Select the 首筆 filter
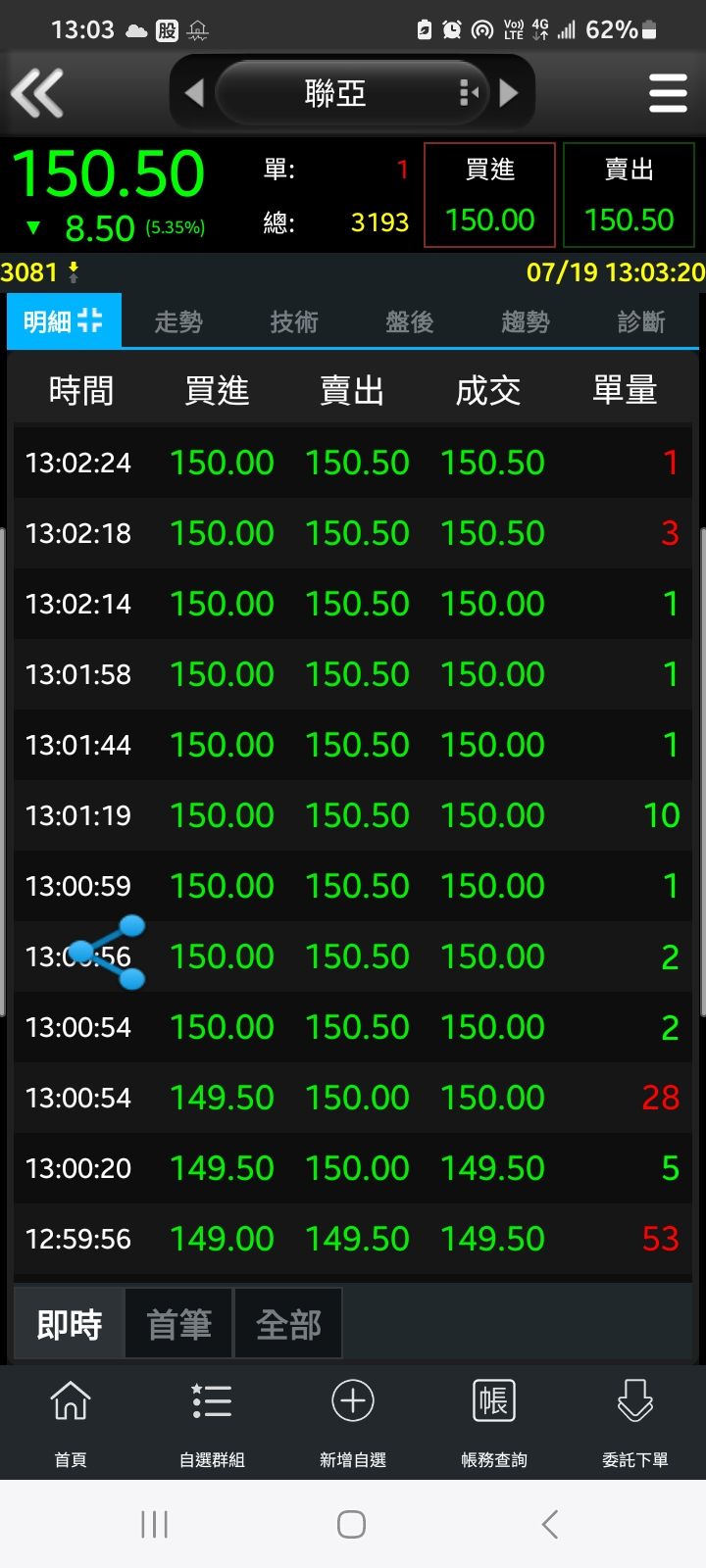 [179, 1324]
